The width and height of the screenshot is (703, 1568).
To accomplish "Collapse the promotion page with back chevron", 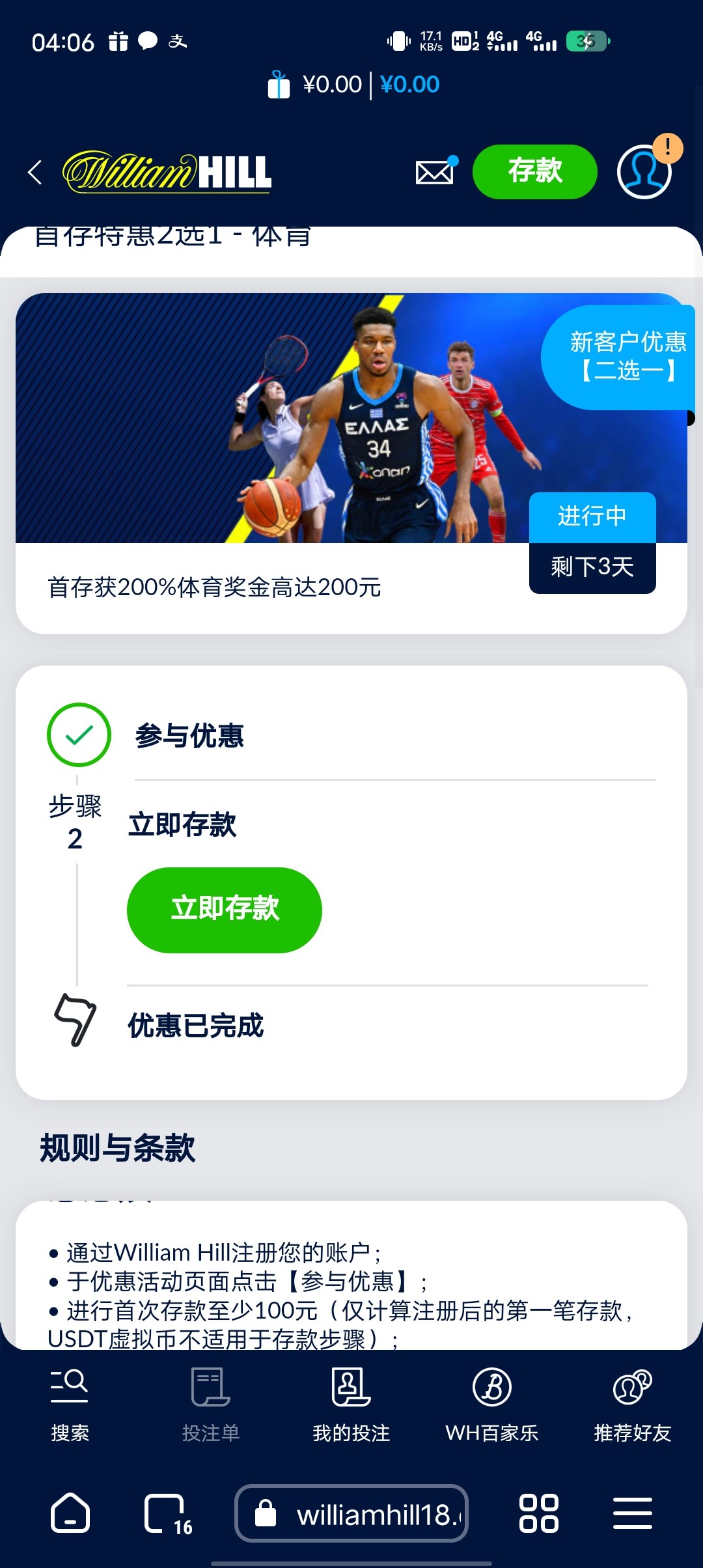I will (x=33, y=172).
